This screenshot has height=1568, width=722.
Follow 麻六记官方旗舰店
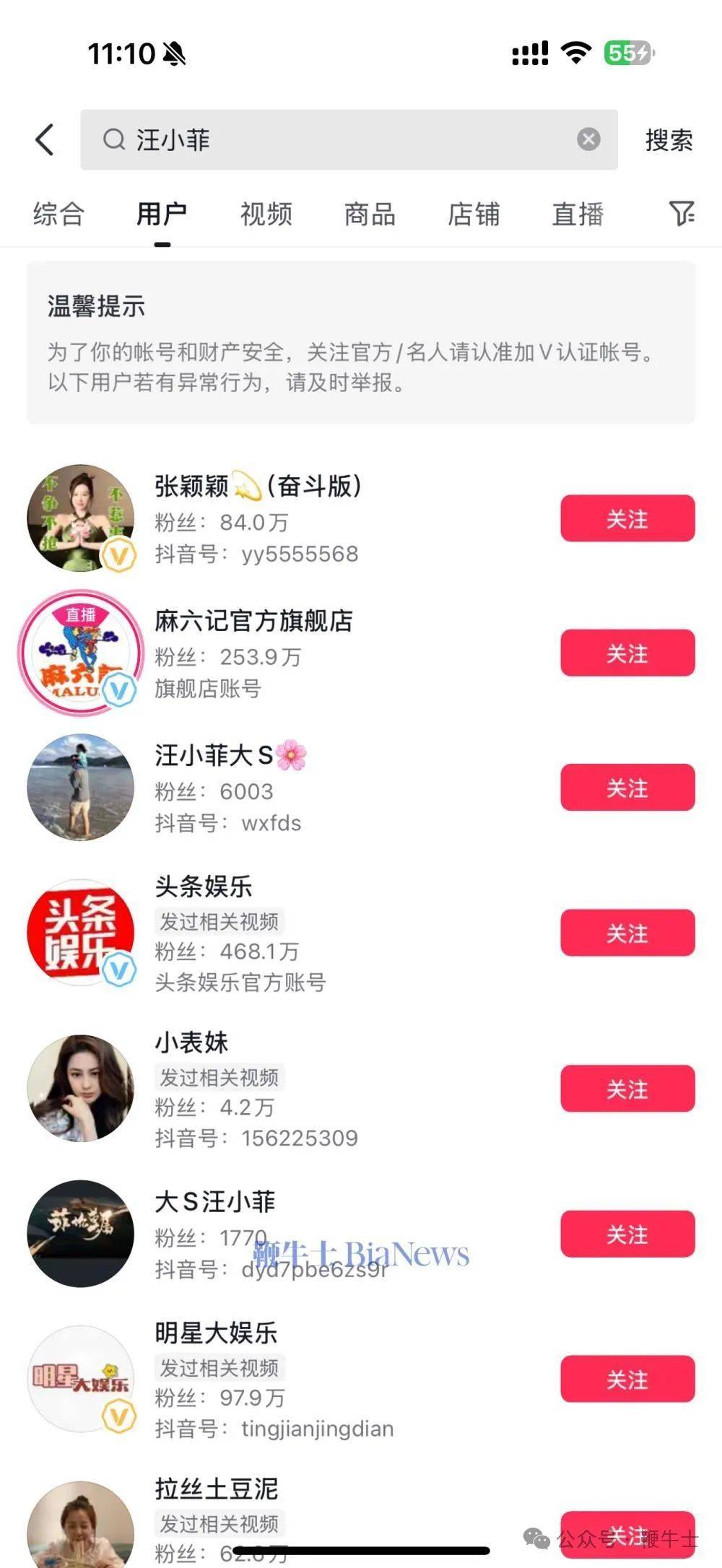coord(627,653)
